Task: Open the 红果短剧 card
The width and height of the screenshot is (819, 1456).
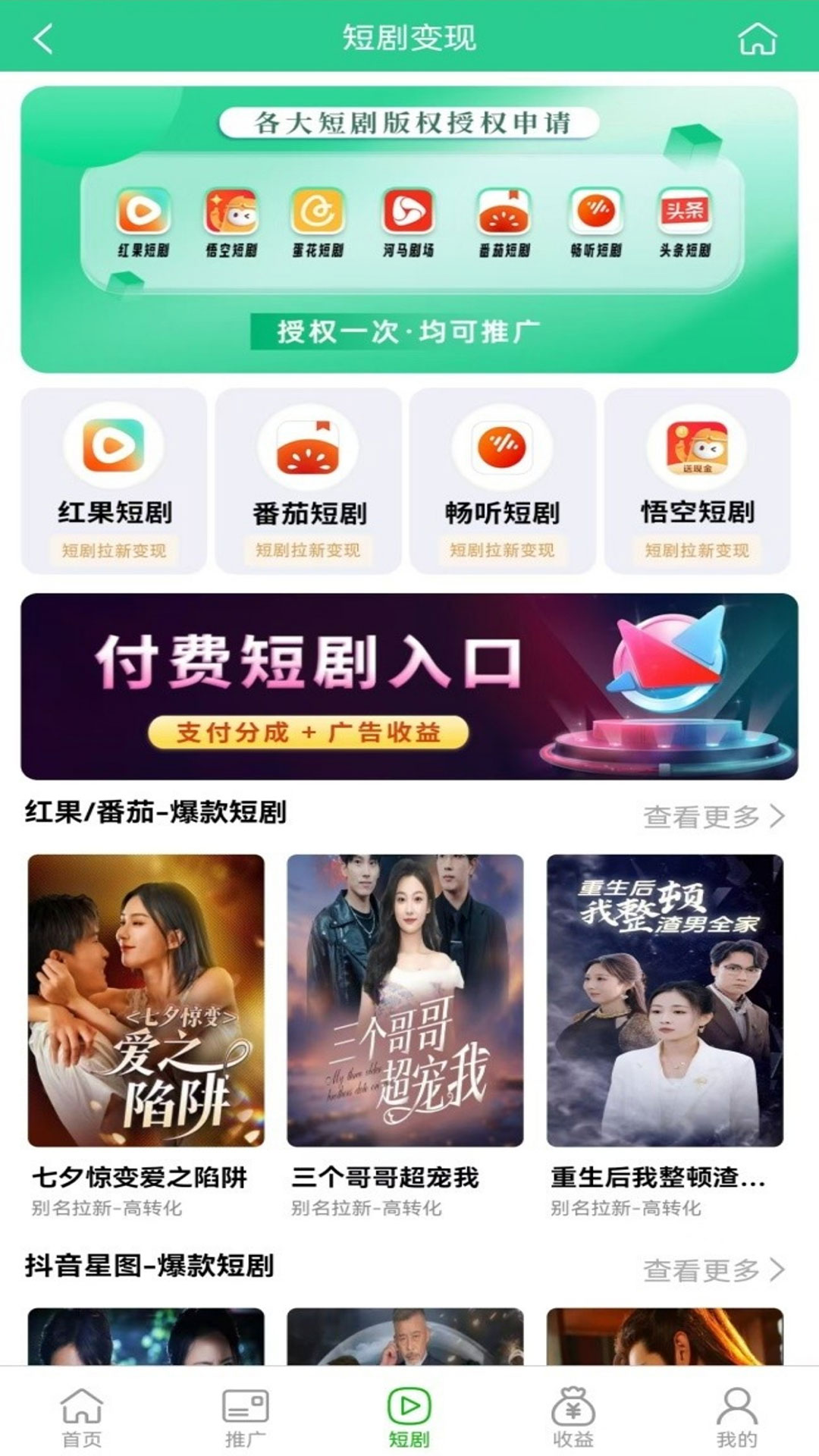Action: point(115,482)
